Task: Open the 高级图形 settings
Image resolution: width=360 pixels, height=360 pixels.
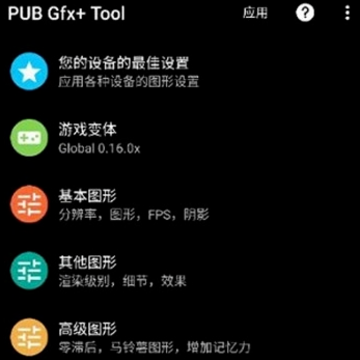Action: 180,337
